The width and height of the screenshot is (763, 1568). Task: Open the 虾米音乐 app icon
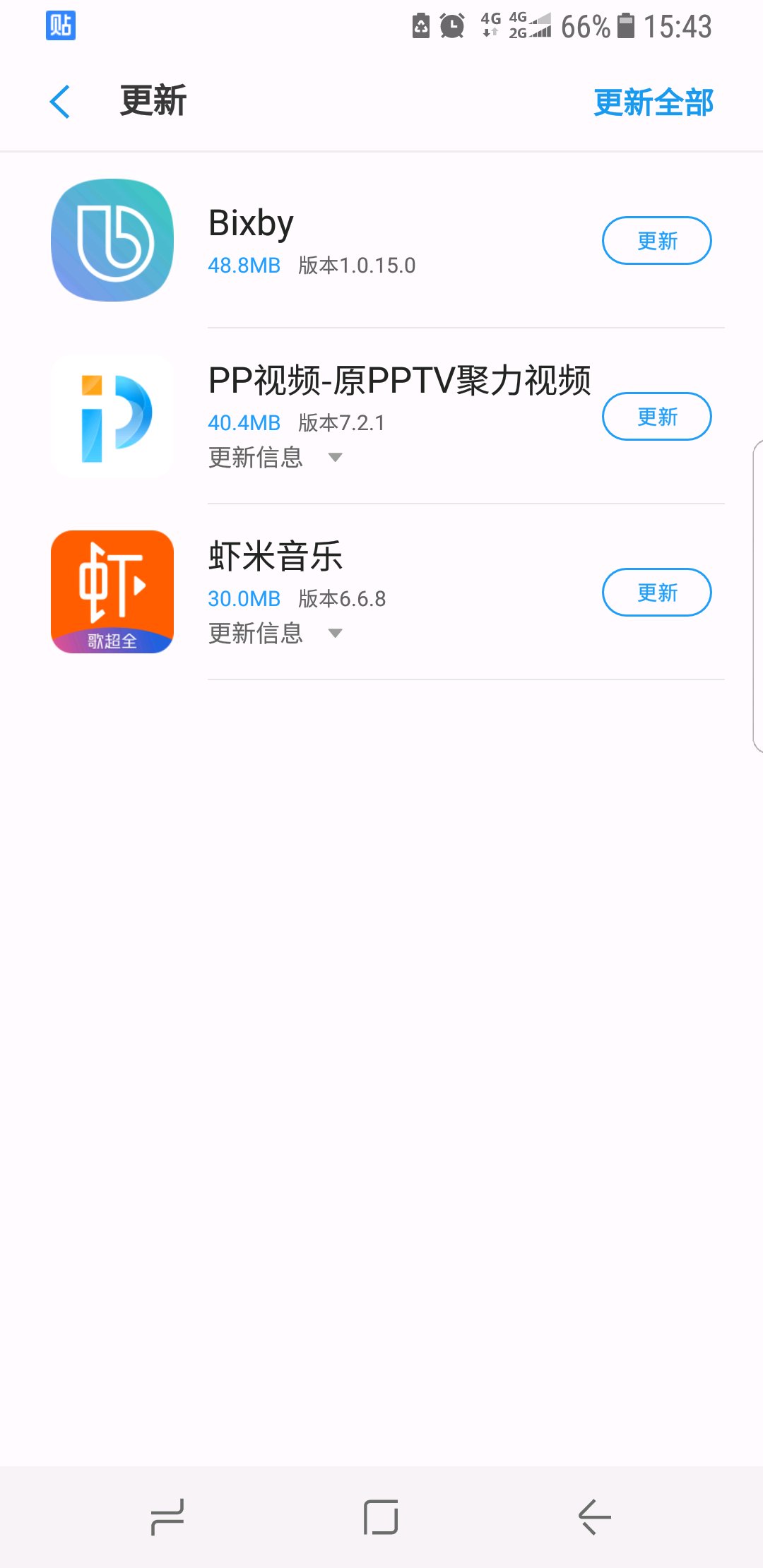[x=112, y=592]
